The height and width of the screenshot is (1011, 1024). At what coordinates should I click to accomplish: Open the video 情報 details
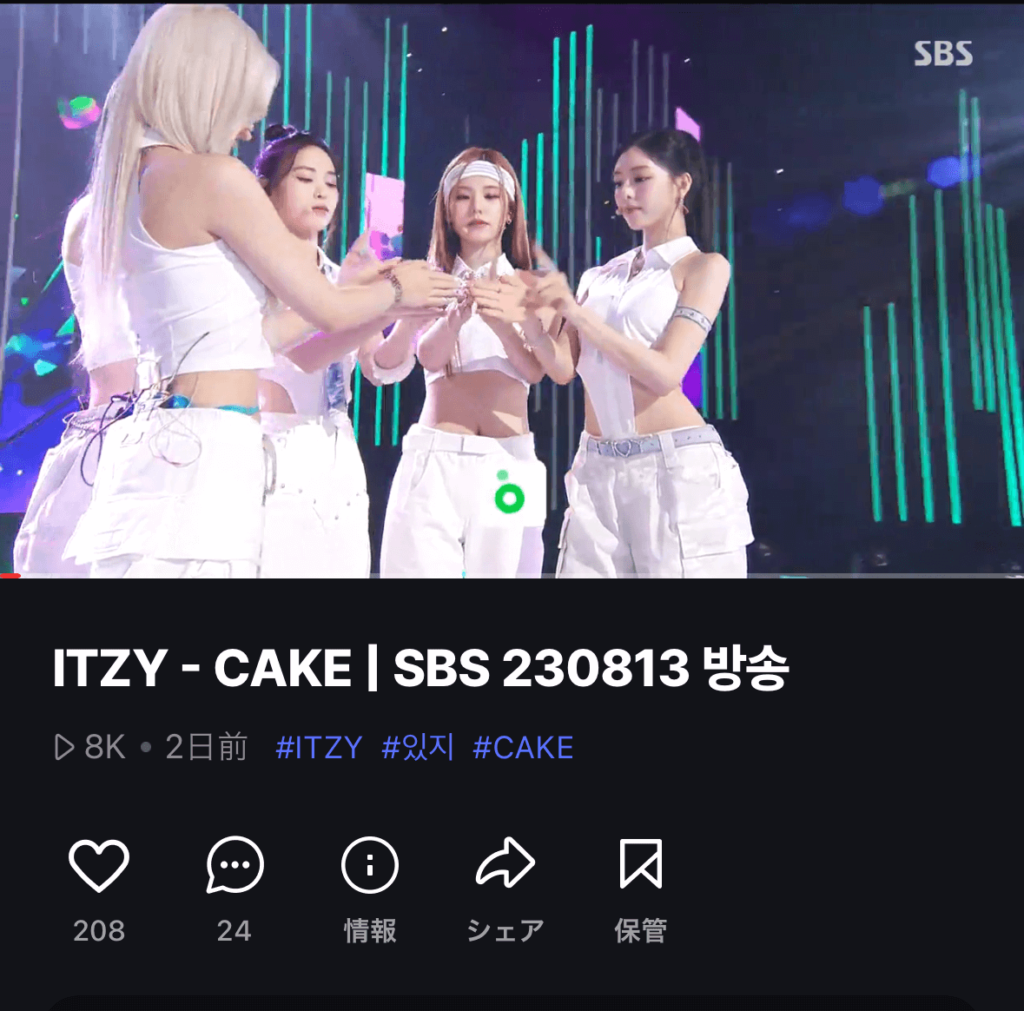[369, 866]
